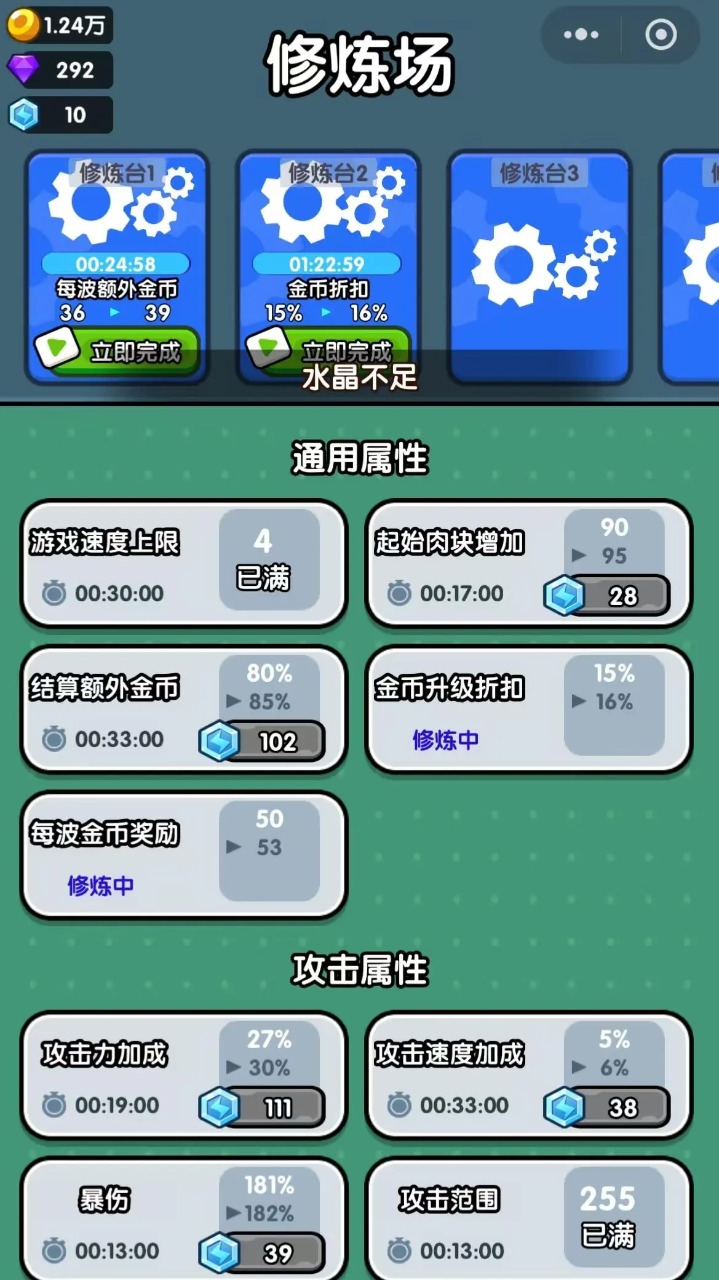Upgrade 暴伤 for 39 crystals
The height and width of the screenshot is (1280, 719).
pyautogui.click(x=263, y=1254)
